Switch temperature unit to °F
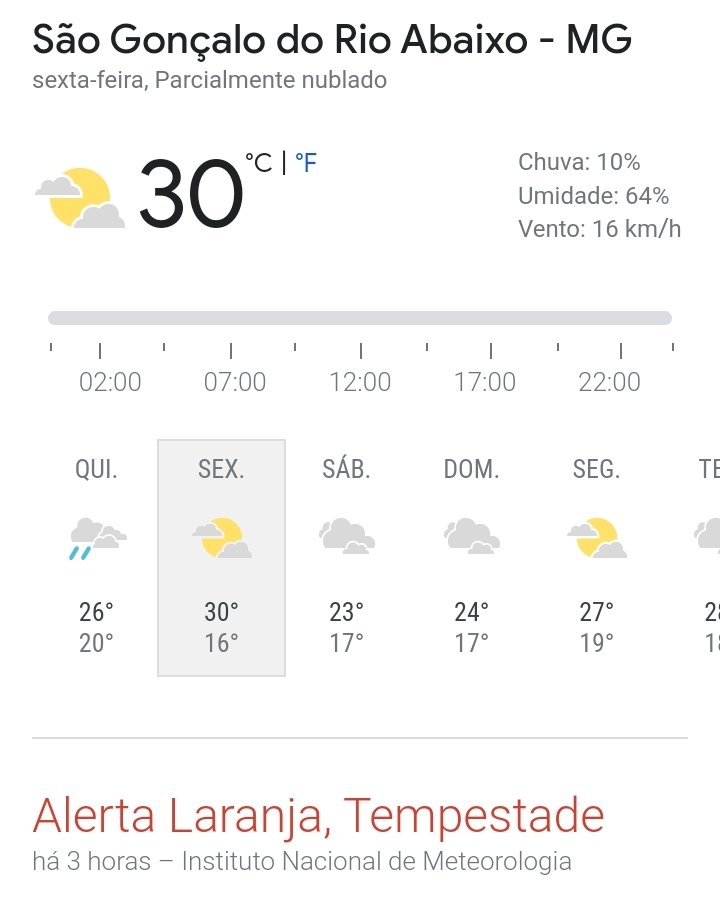720x897 pixels. (x=306, y=163)
